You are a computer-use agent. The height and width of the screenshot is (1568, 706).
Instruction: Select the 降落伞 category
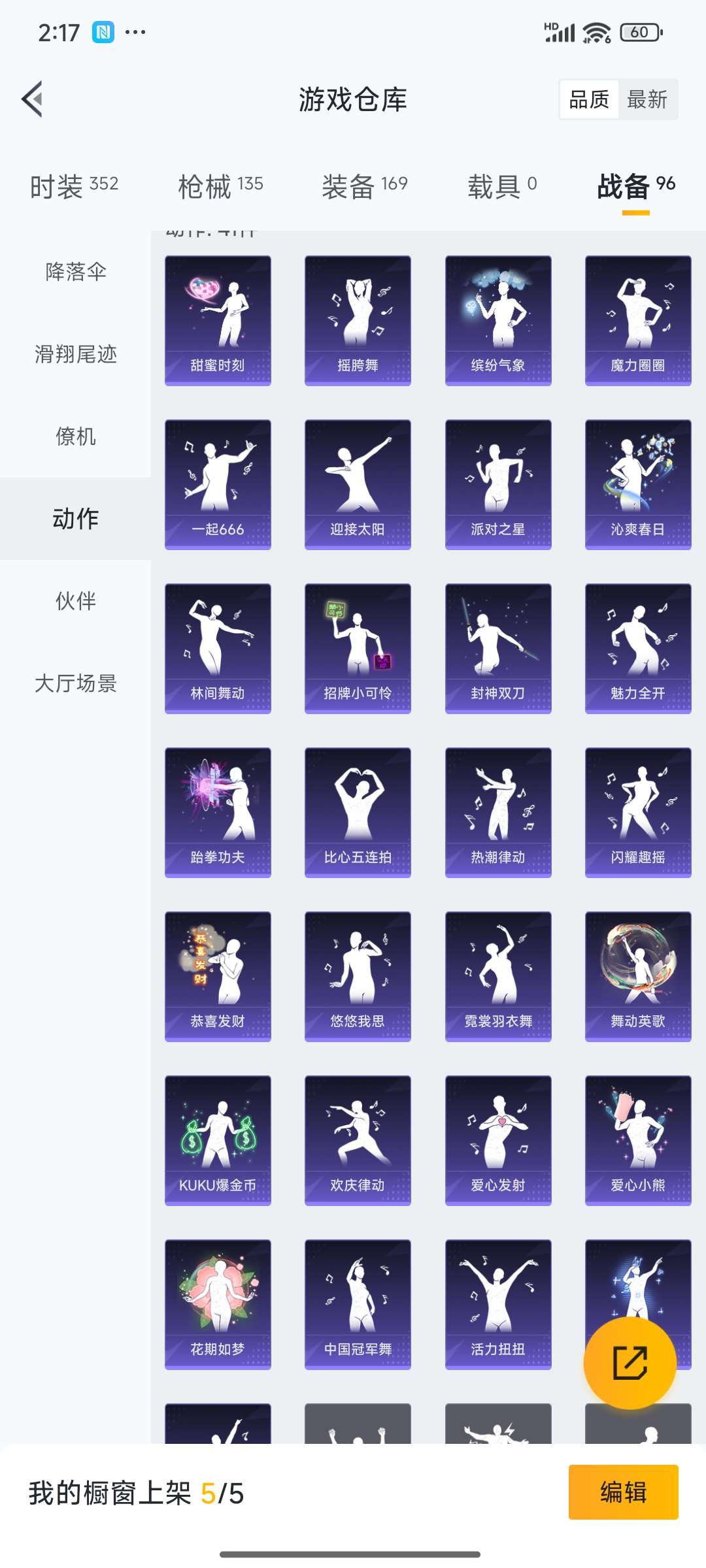[76, 272]
